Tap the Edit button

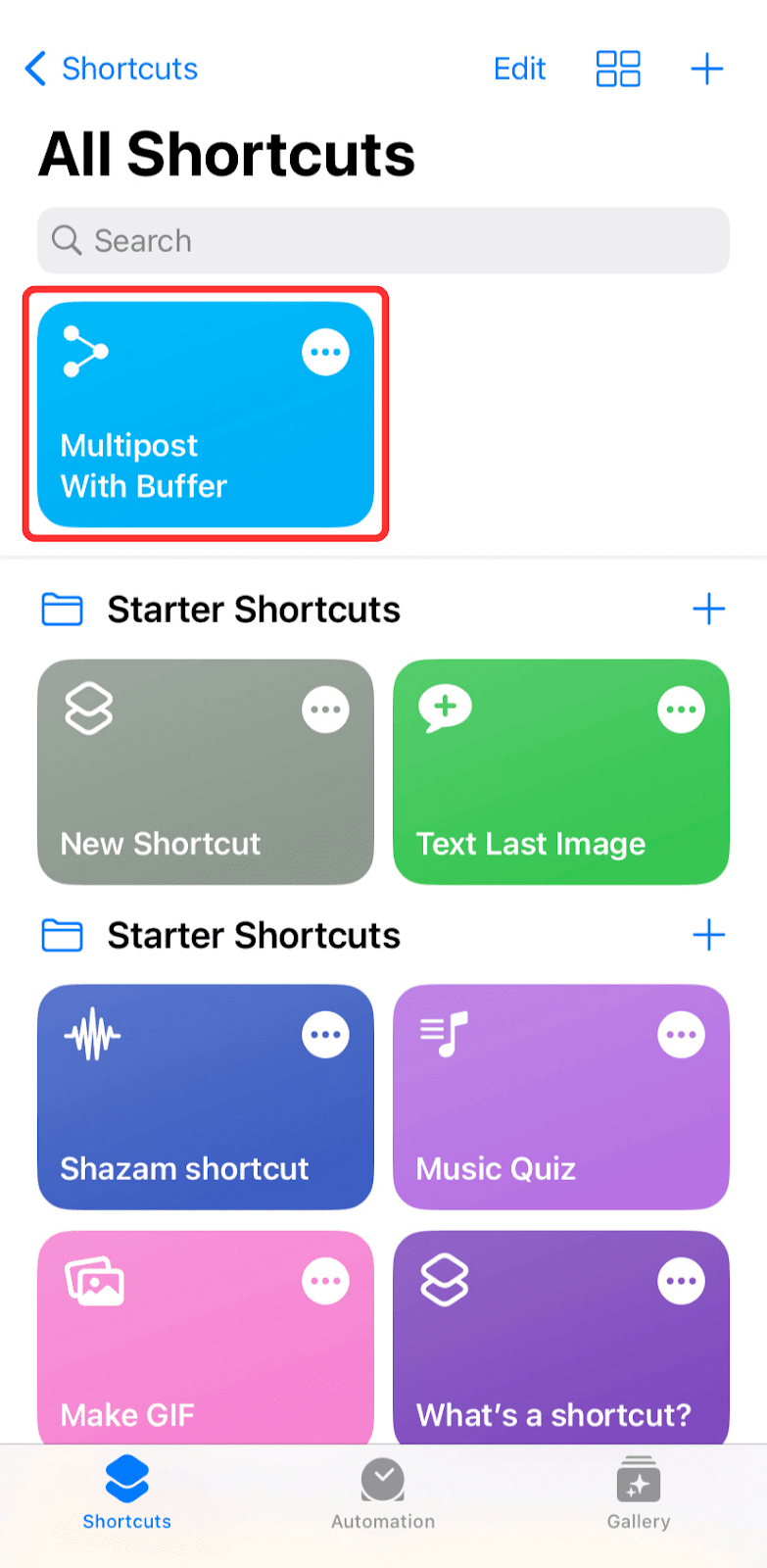coord(519,69)
